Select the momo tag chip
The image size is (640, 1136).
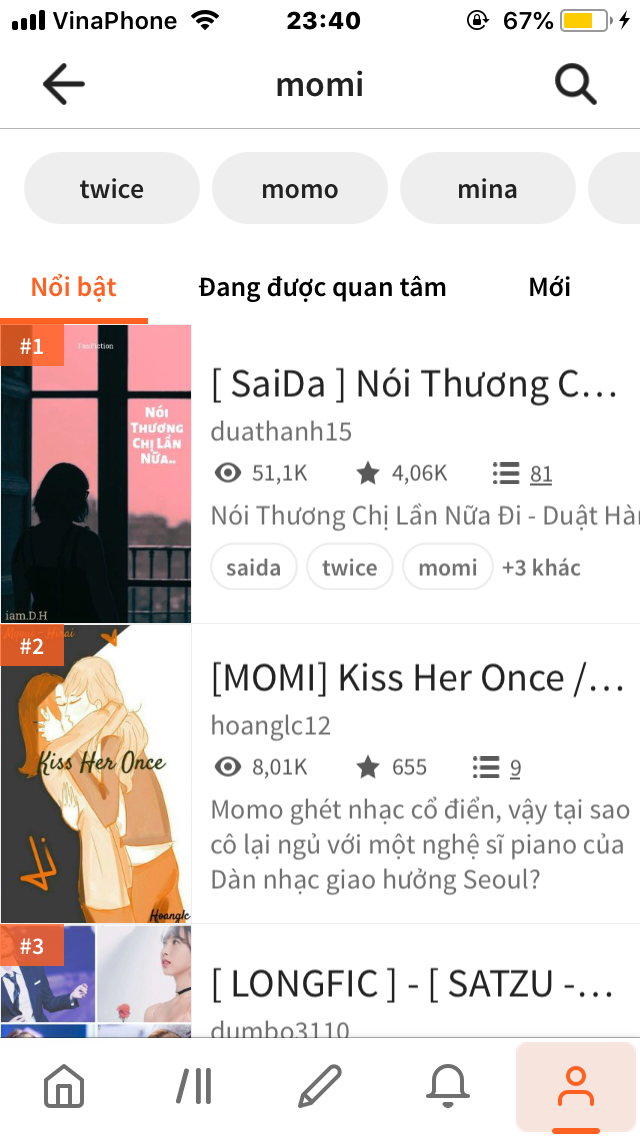pos(300,189)
